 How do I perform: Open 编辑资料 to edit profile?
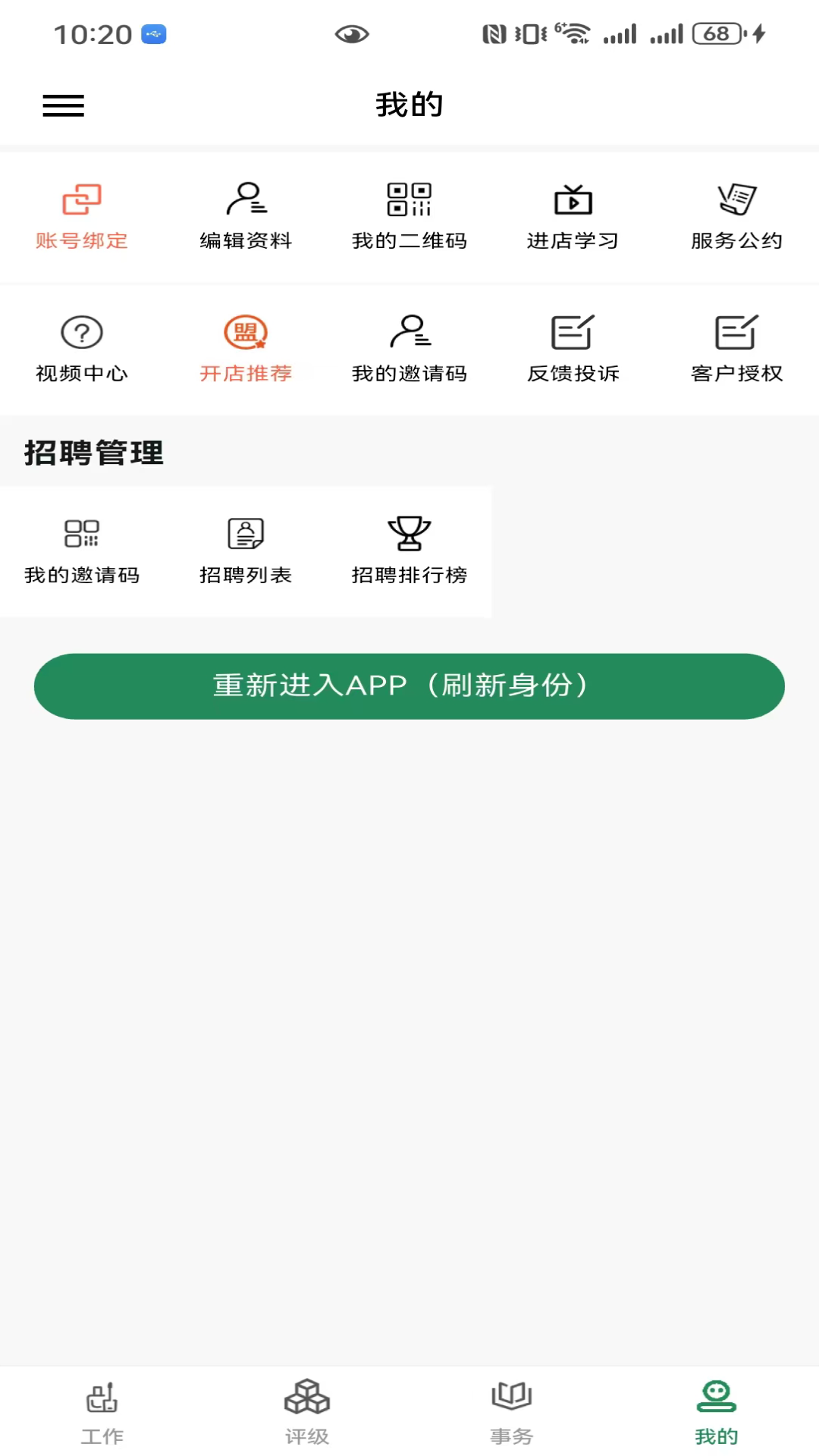pos(246,216)
